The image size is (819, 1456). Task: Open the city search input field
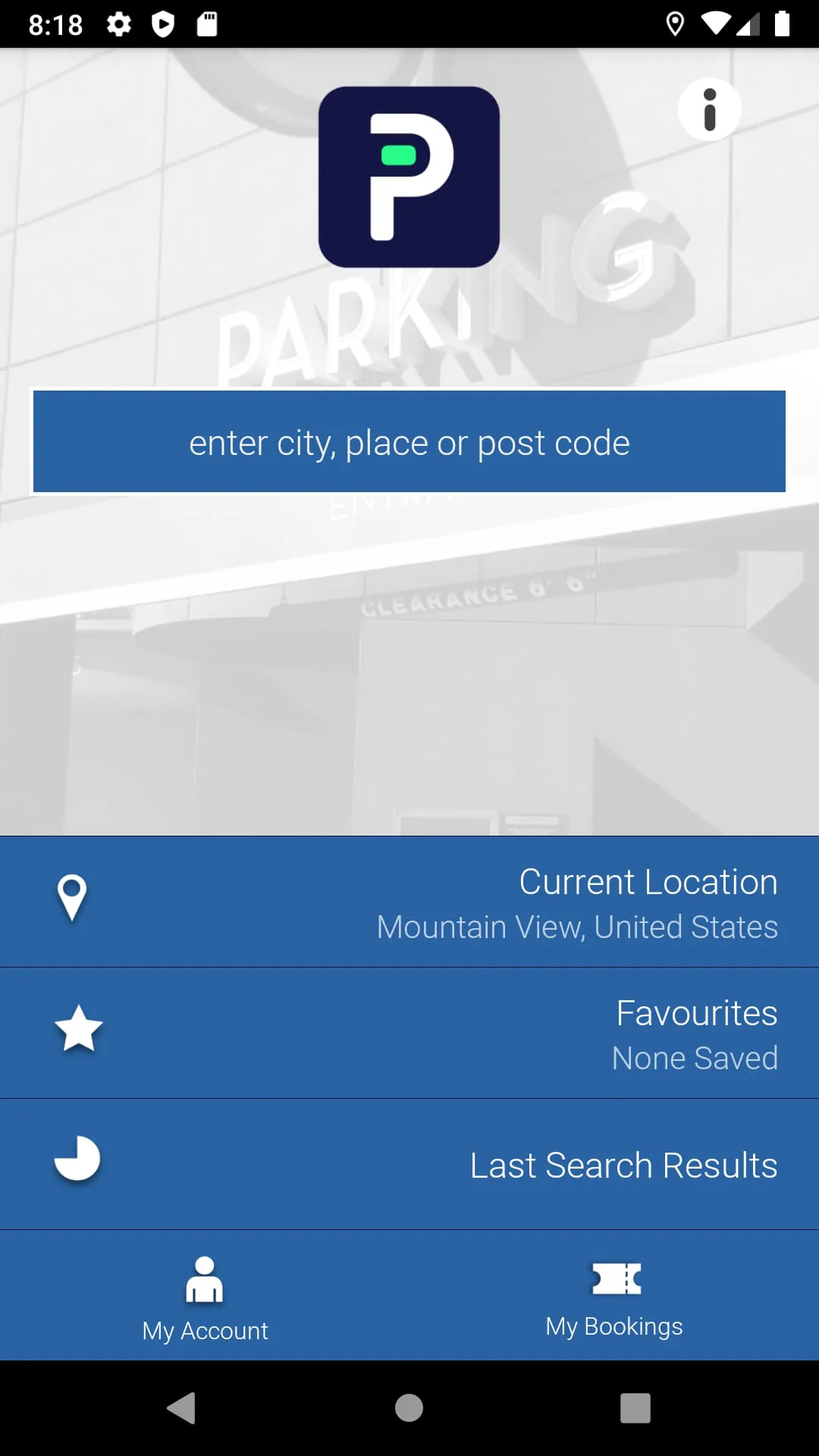pyautogui.click(x=409, y=442)
